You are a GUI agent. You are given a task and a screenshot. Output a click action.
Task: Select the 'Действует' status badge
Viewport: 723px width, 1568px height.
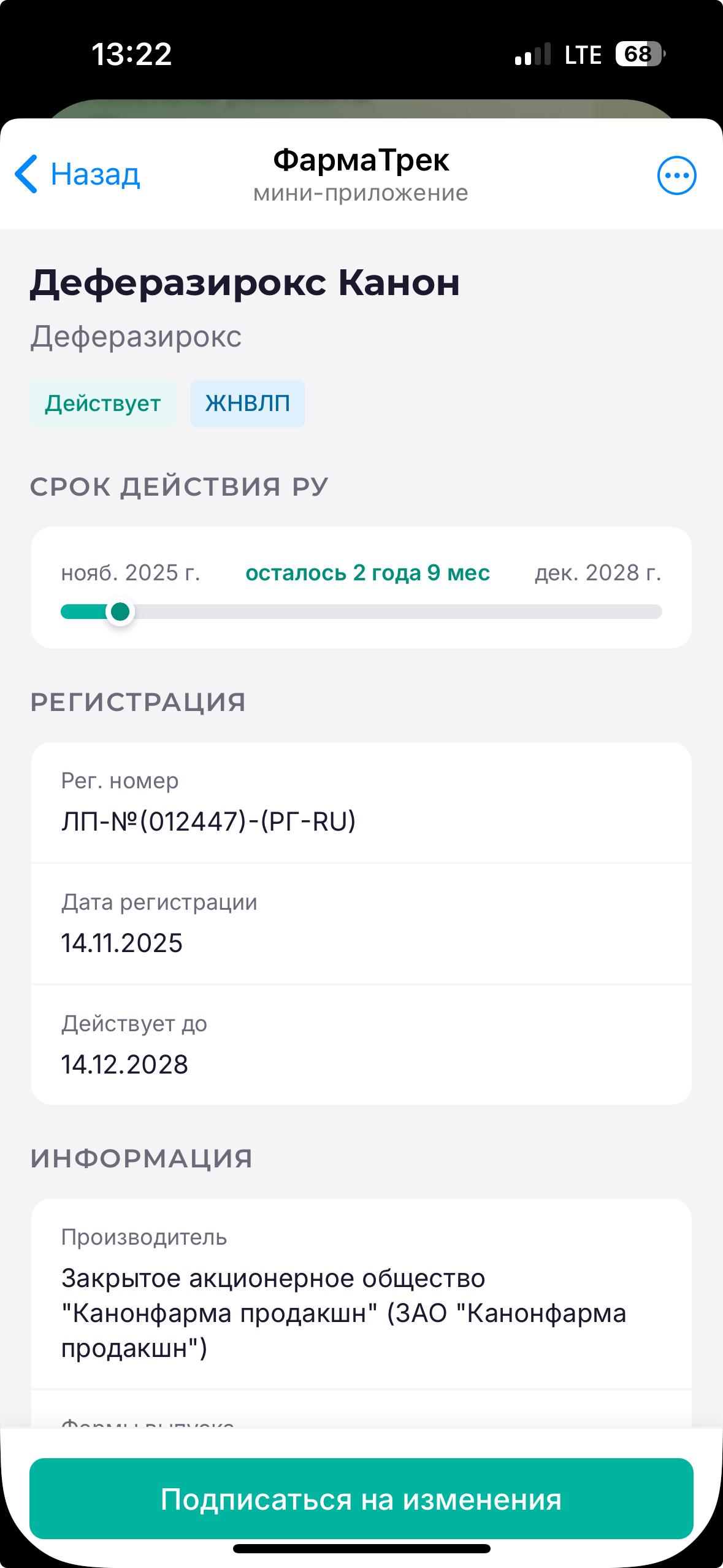102,403
